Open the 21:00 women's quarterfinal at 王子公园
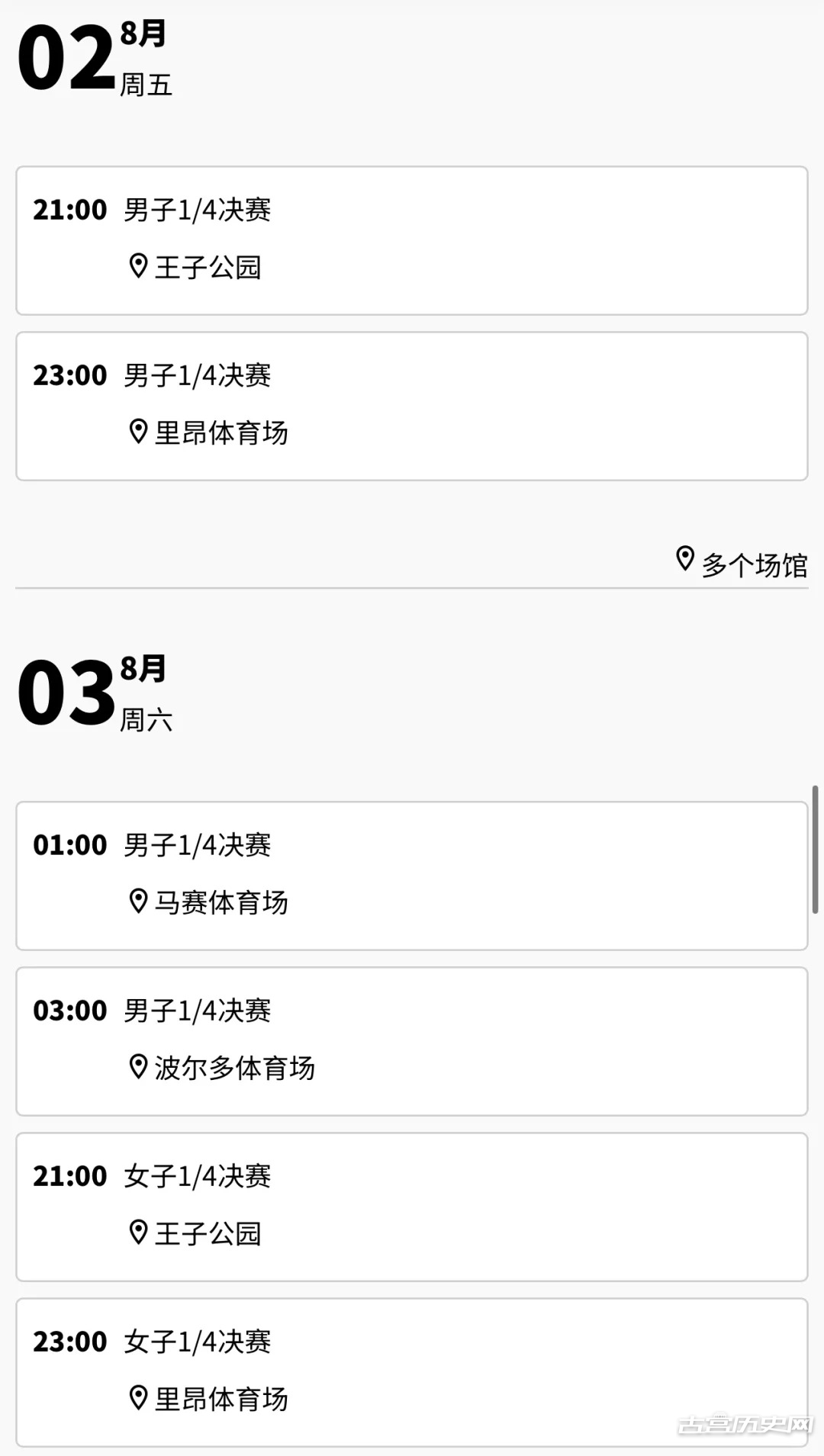 412,1207
